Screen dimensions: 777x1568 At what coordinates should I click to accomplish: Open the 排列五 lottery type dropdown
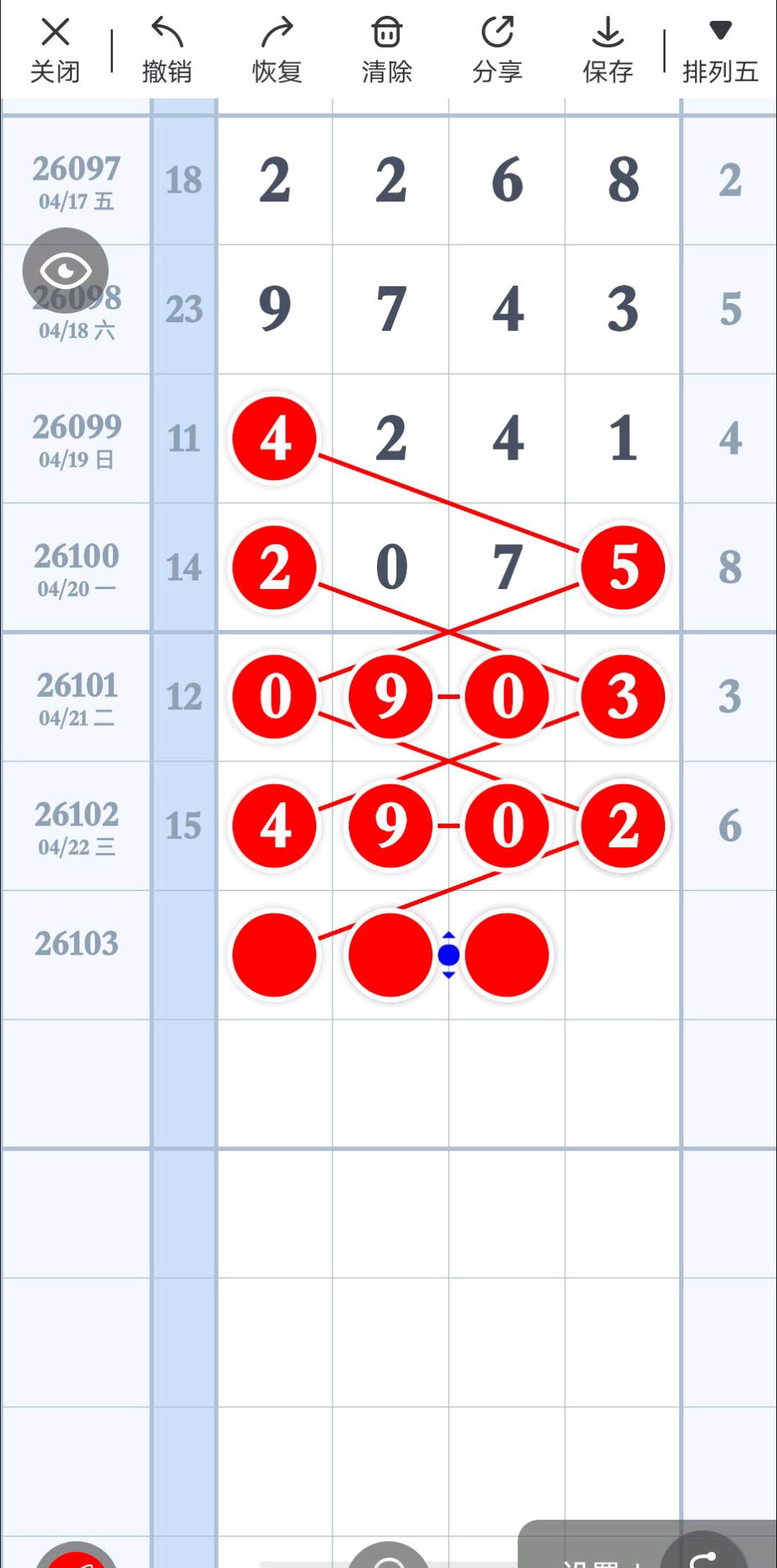(x=720, y=50)
